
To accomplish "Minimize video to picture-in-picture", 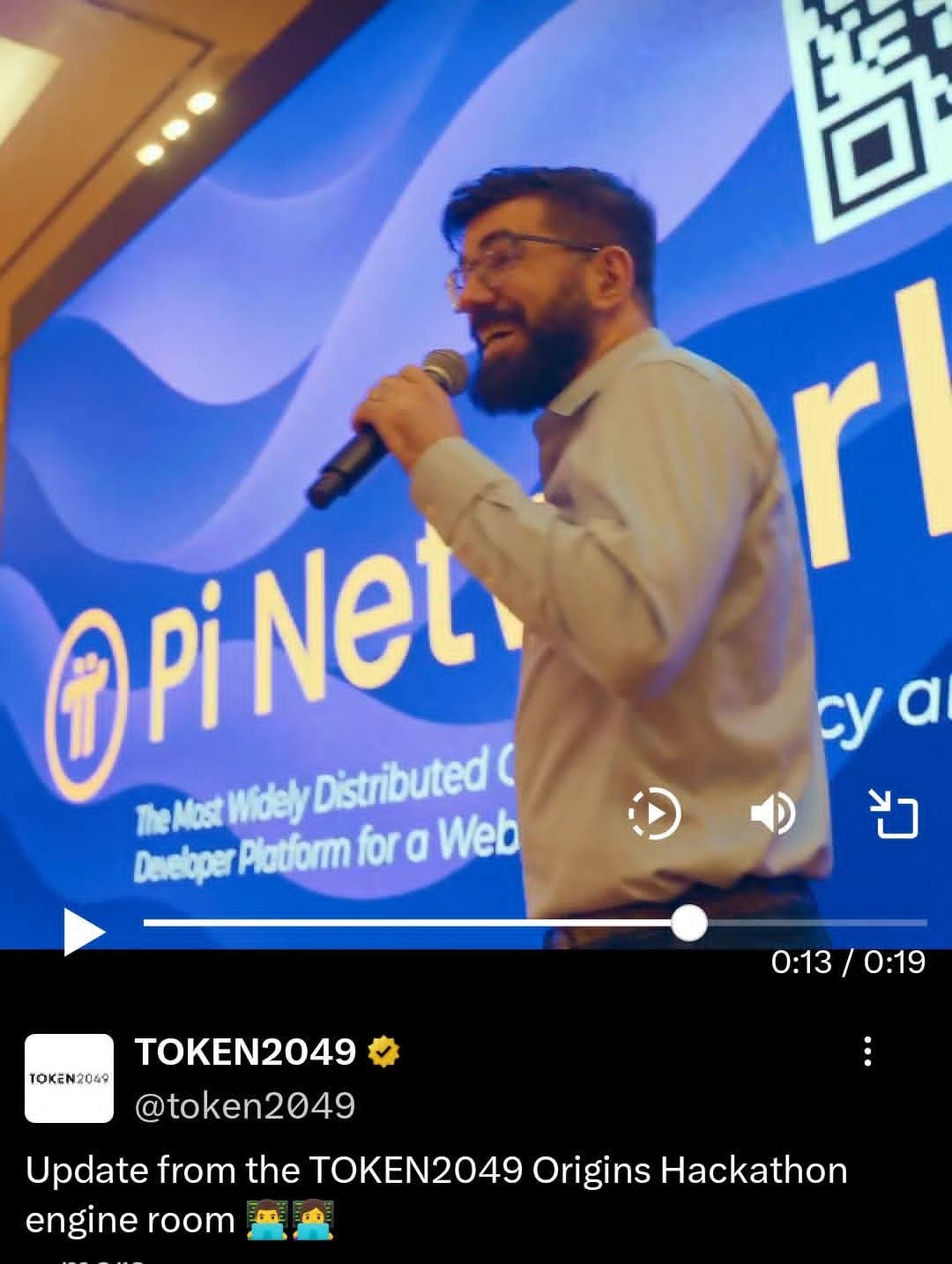I will click(x=893, y=813).
